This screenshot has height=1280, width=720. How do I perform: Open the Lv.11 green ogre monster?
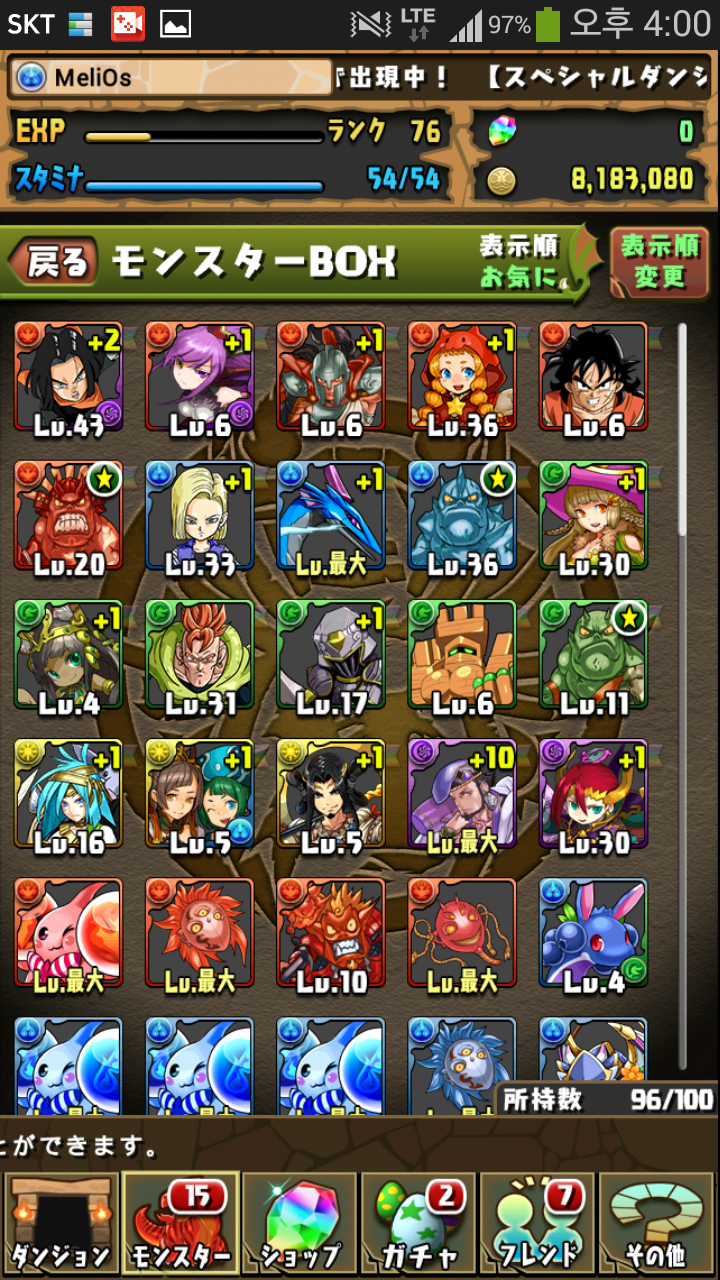[x=593, y=655]
